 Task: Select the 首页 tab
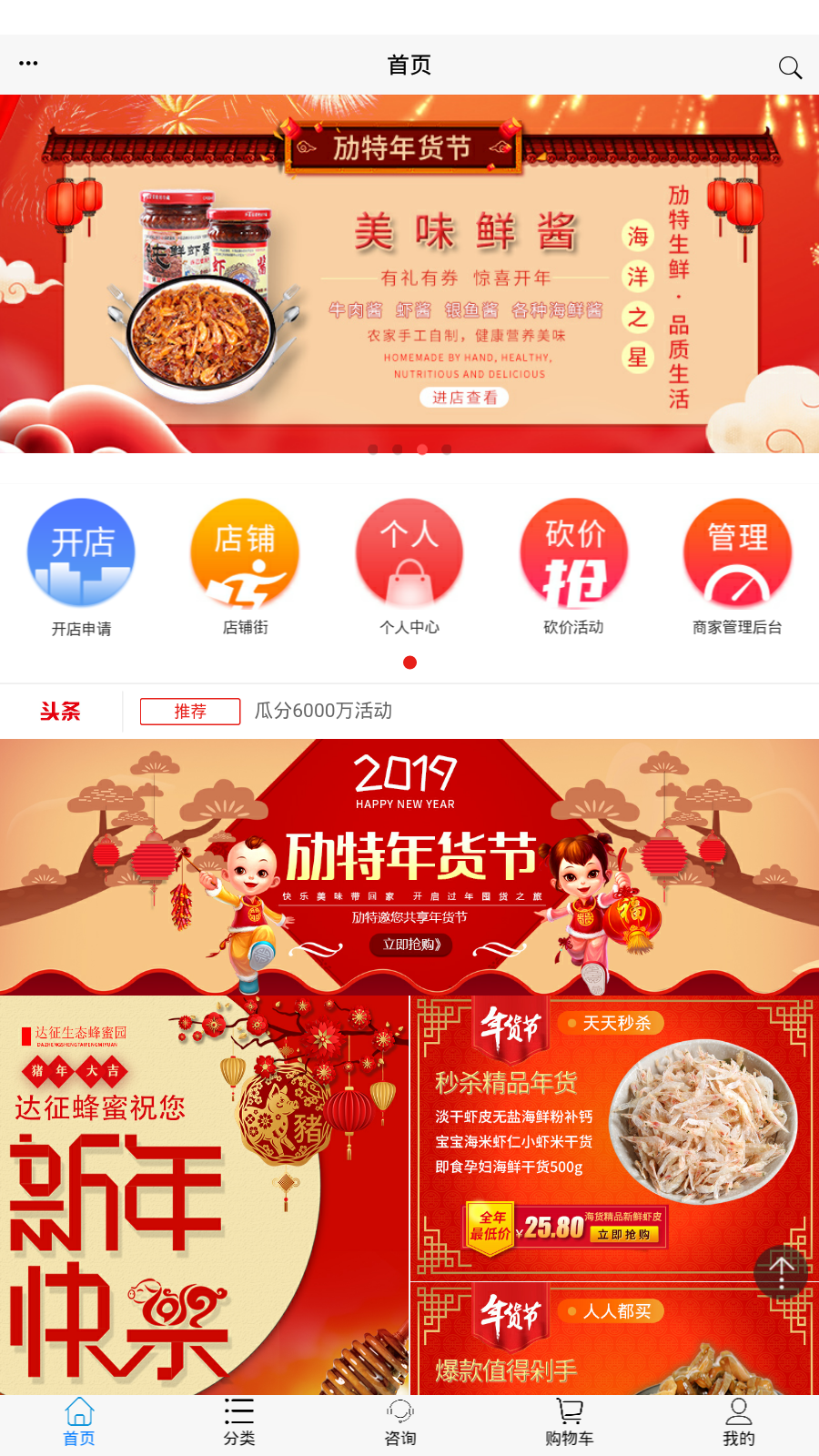click(79, 1422)
